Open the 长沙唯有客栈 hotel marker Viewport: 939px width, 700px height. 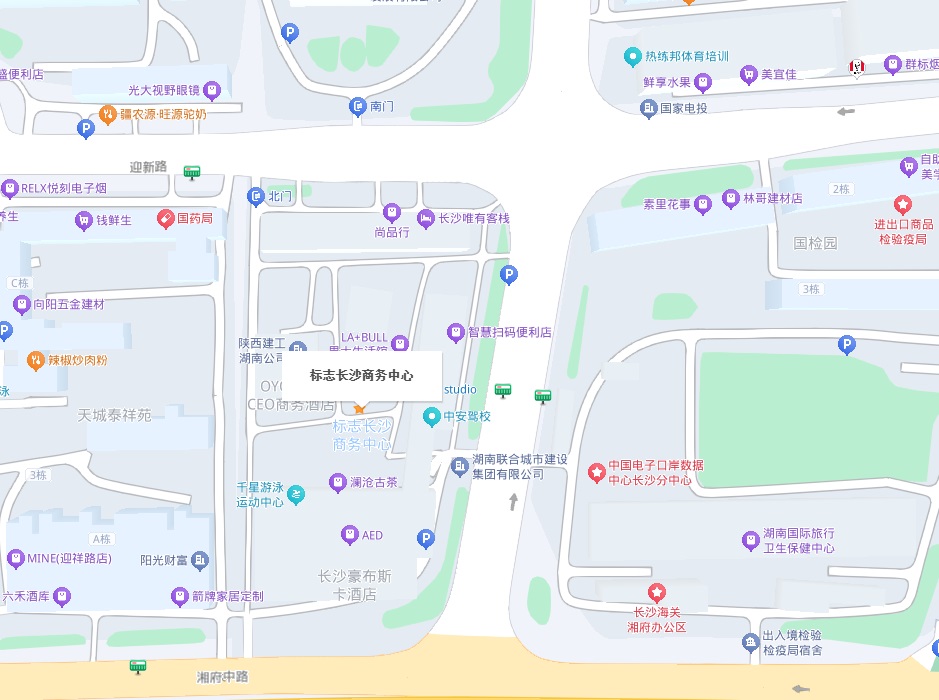[427, 217]
